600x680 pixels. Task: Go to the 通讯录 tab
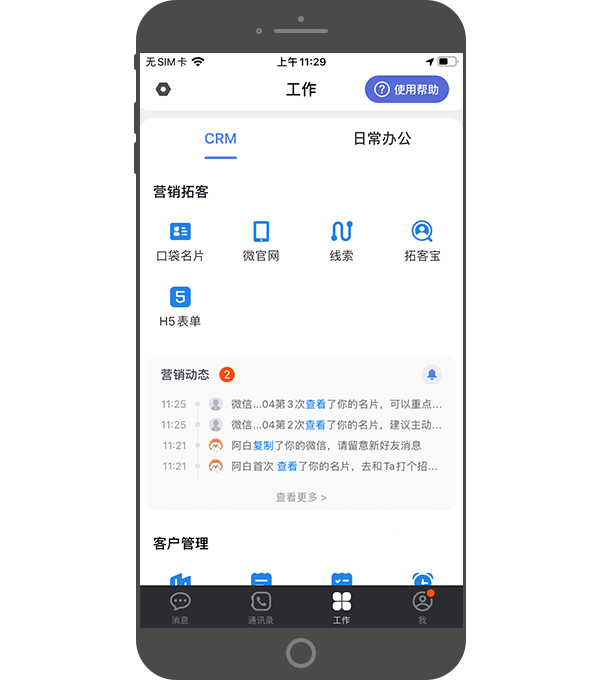coord(261,607)
